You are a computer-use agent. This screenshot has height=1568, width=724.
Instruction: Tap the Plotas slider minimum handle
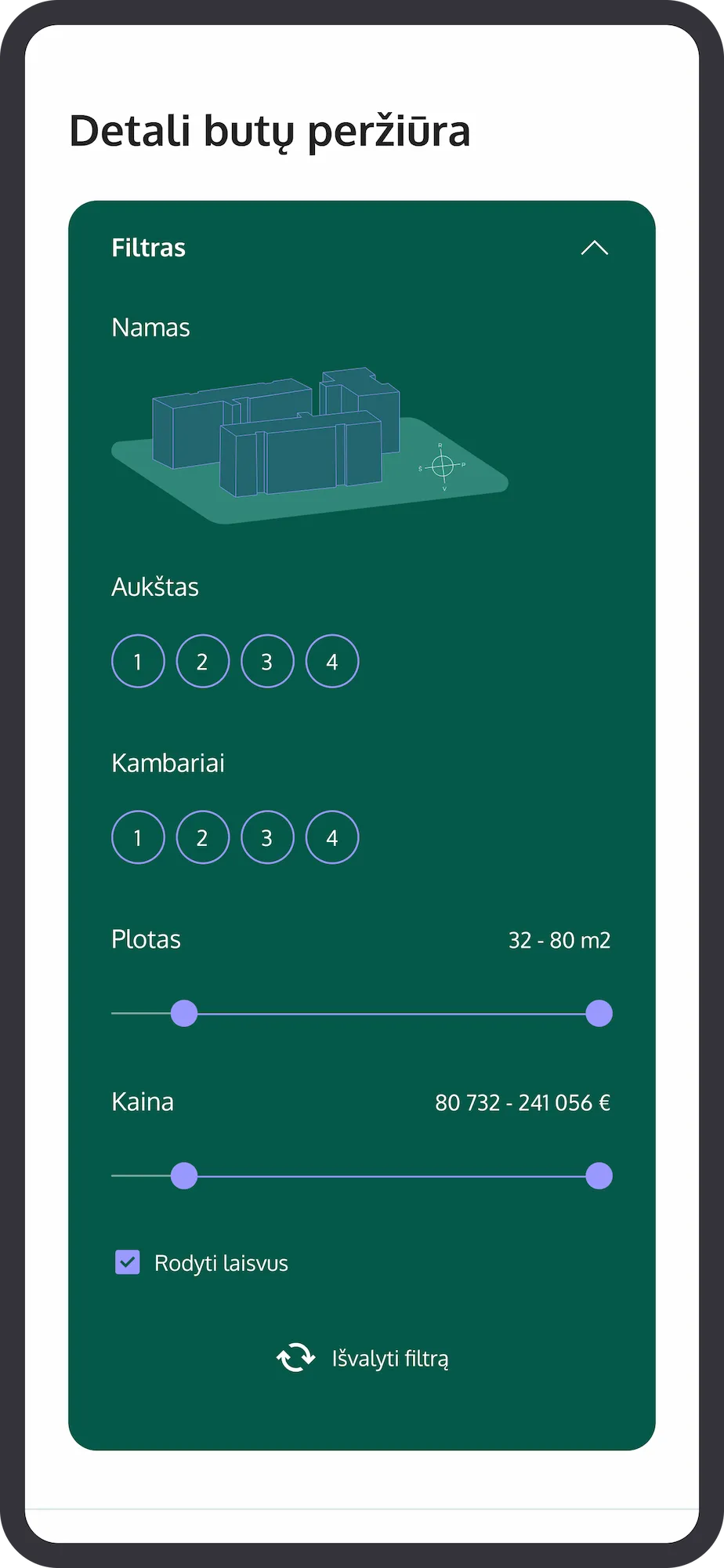tap(184, 1013)
